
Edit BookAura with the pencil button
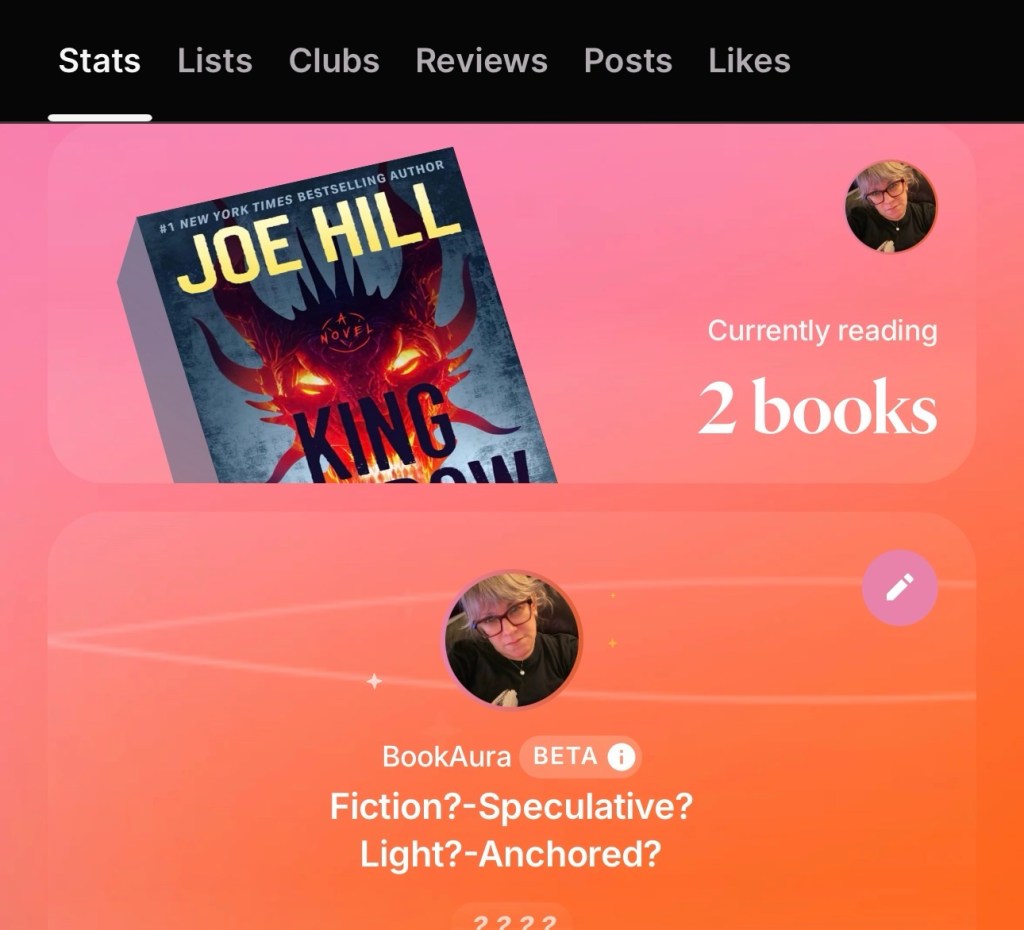pos(899,588)
